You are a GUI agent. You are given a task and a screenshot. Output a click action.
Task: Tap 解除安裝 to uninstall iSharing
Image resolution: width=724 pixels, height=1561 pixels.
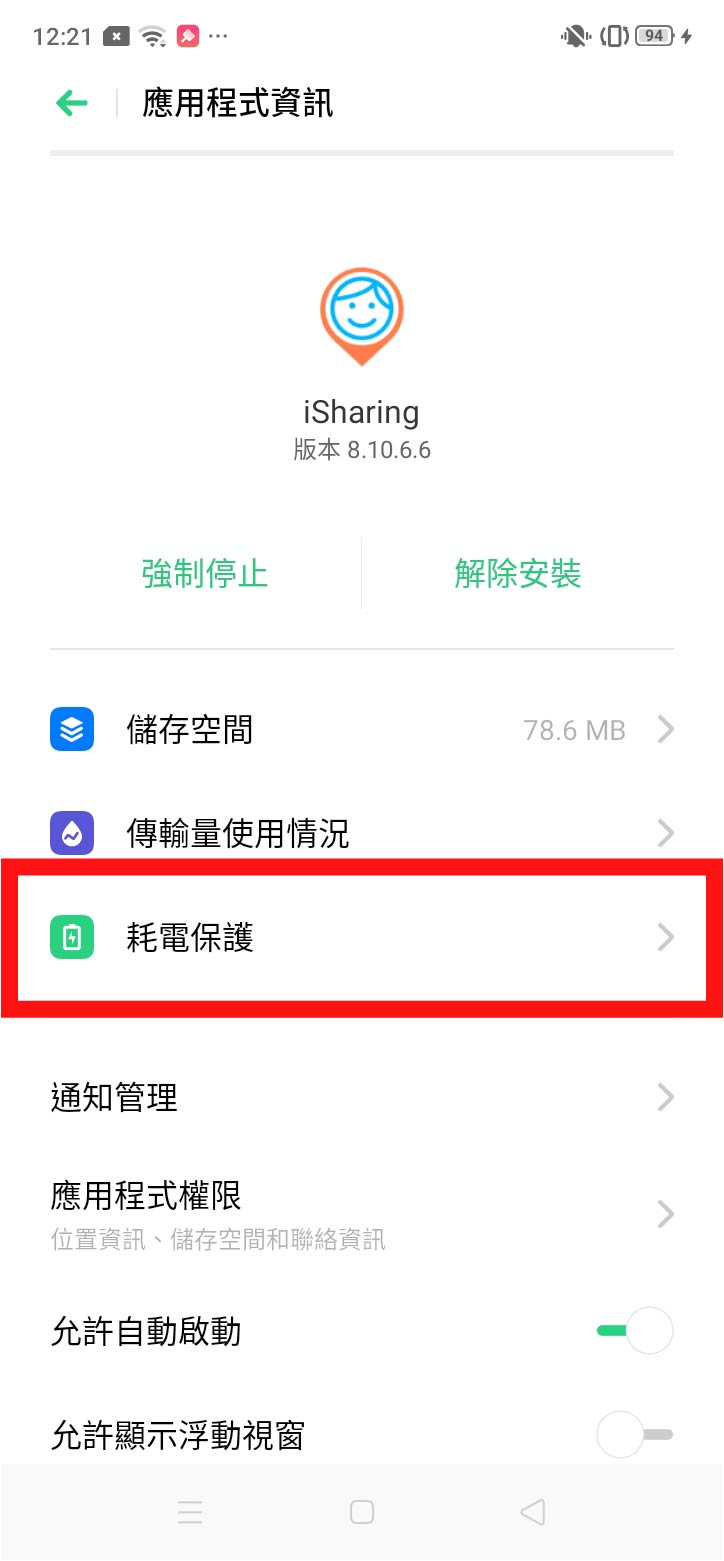(517, 574)
